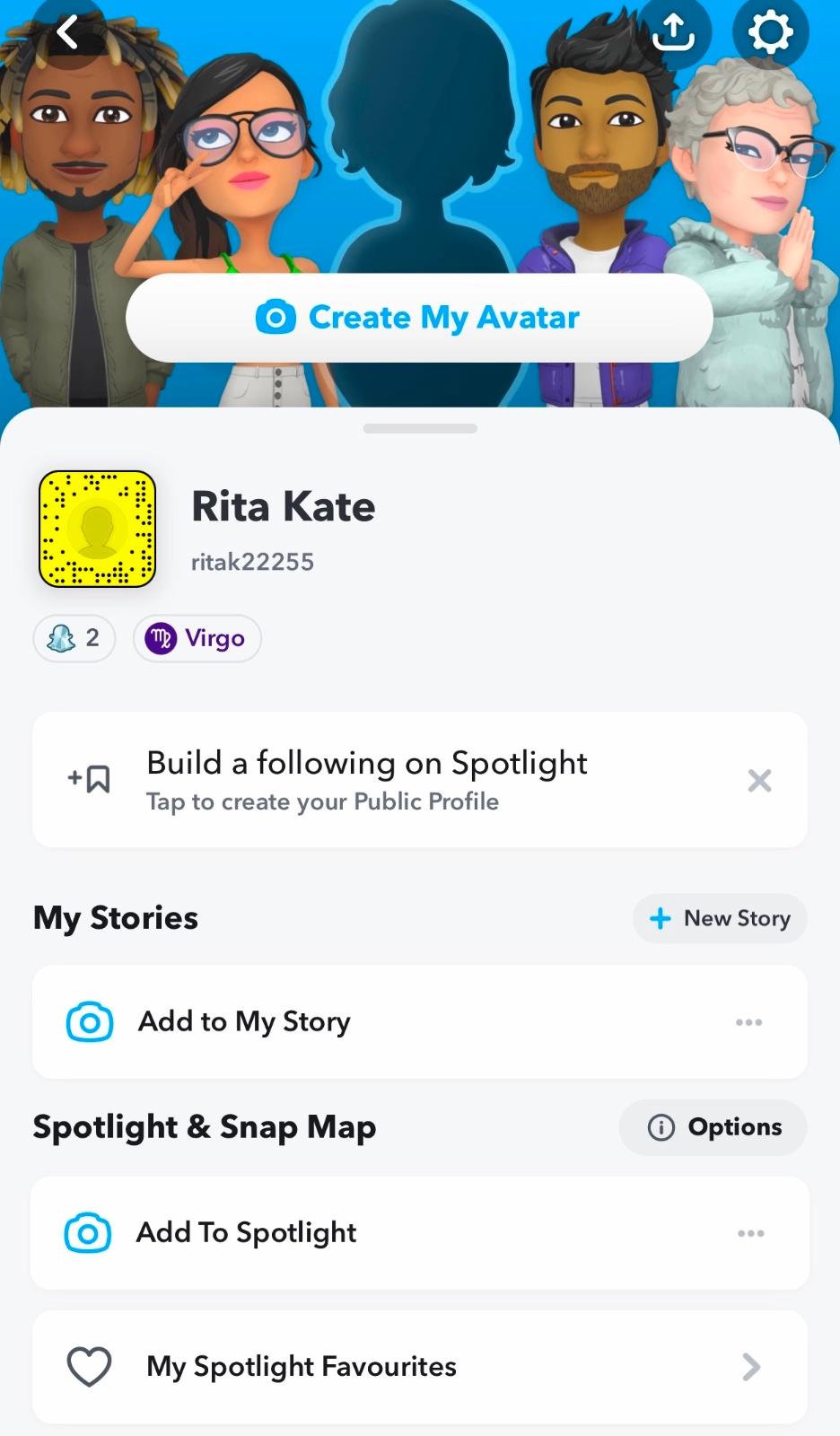This screenshot has width=840, height=1436.
Task: Start a New Story
Action: tap(720, 918)
